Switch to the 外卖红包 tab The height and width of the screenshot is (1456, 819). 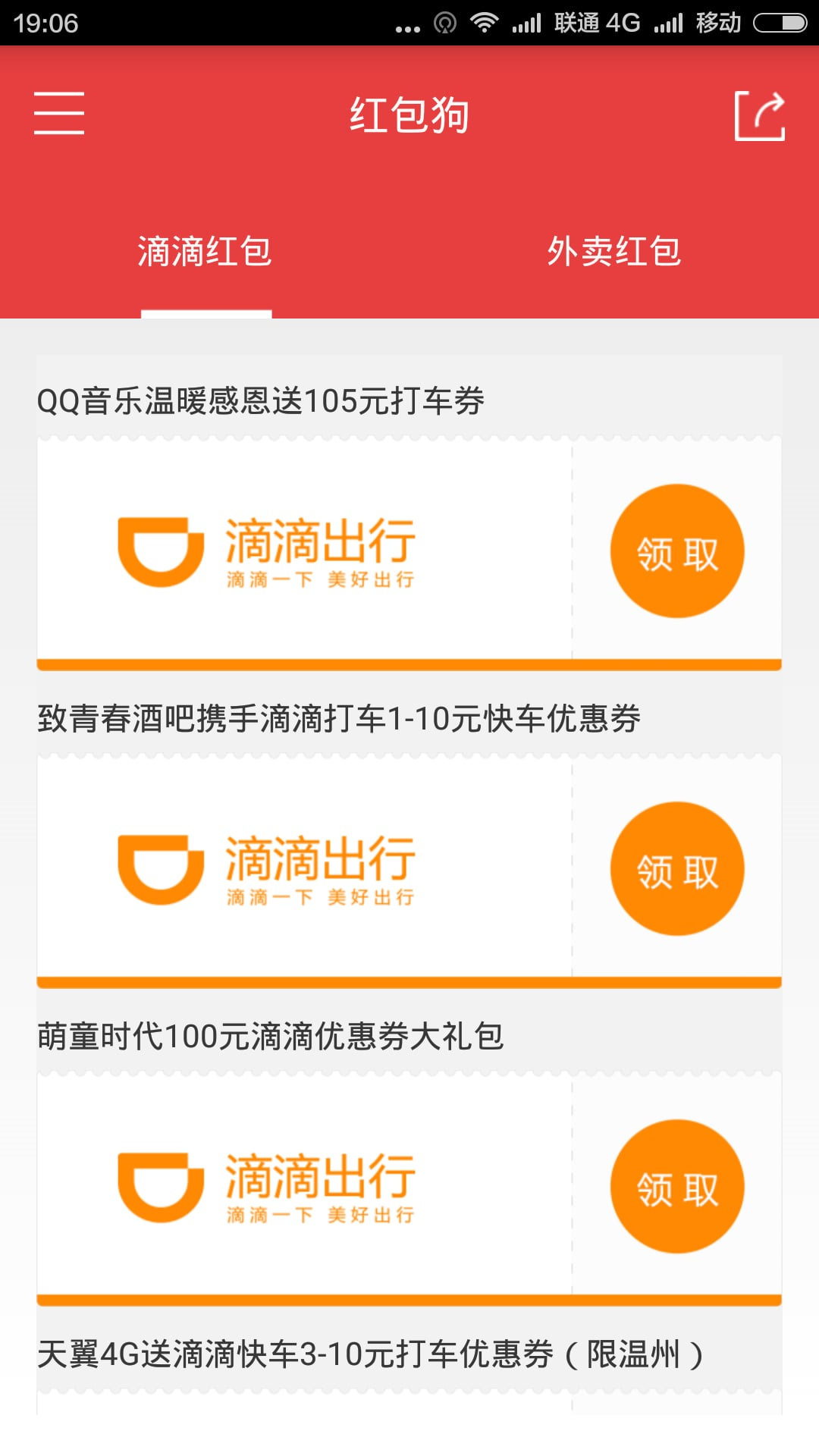(614, 252)
